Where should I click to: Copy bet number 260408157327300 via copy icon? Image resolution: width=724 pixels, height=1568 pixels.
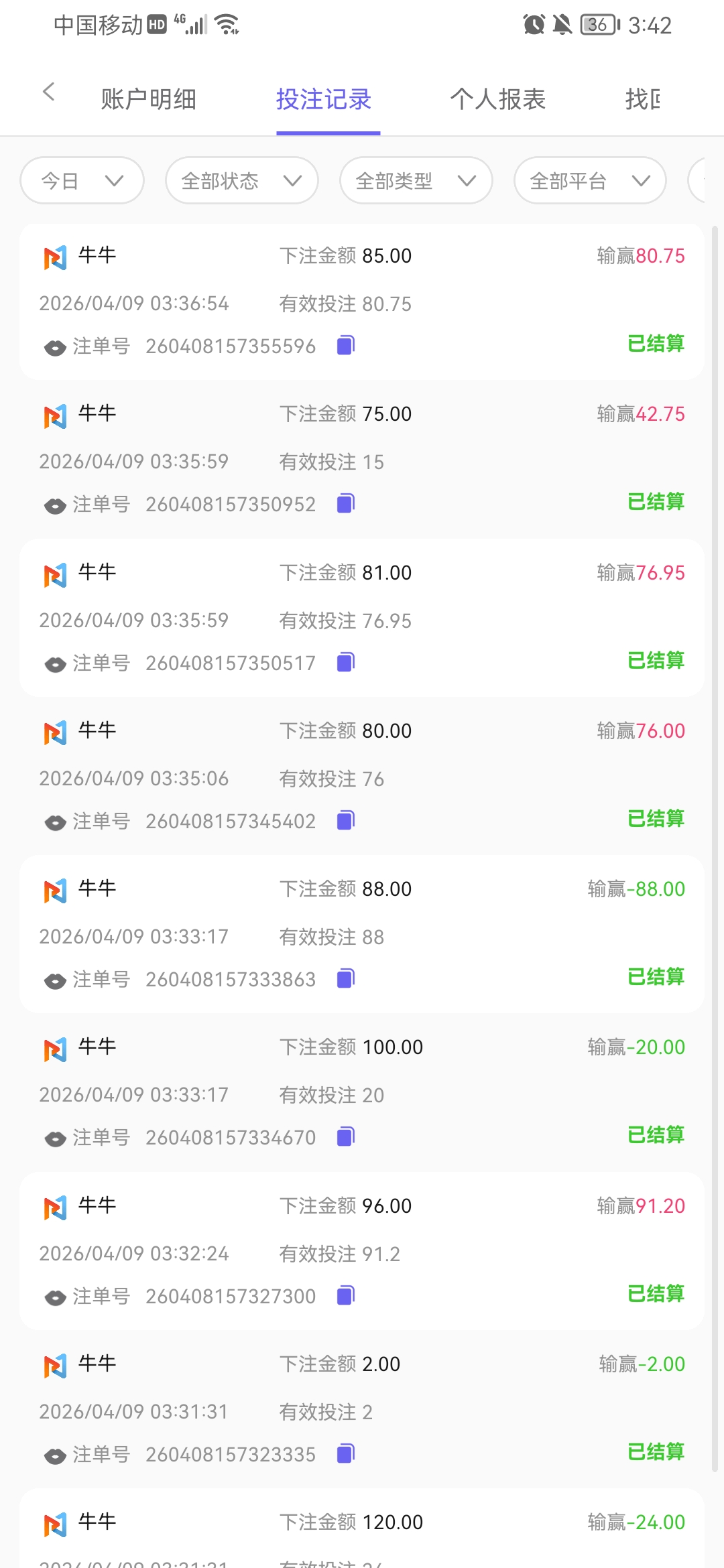point(345,1295)
